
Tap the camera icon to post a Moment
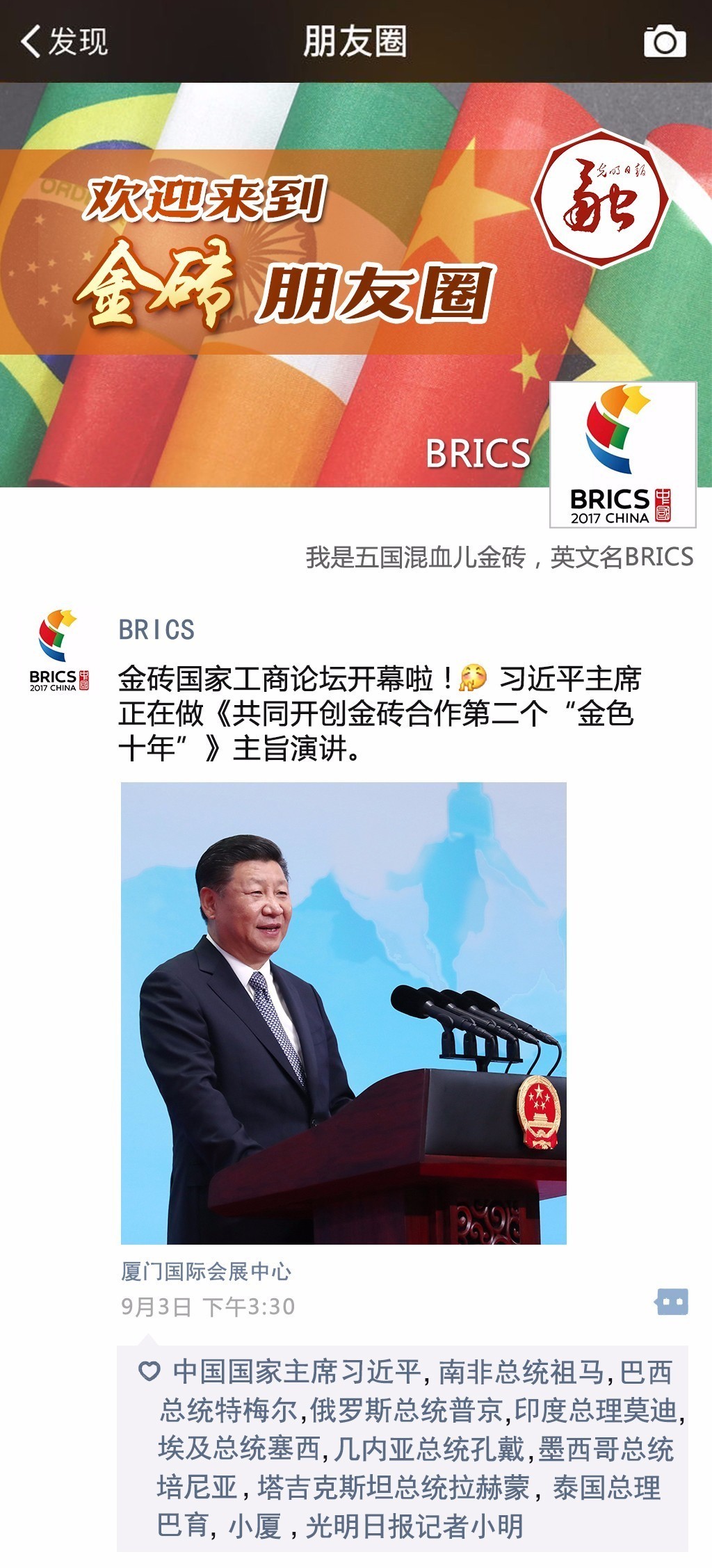point(665,40)
